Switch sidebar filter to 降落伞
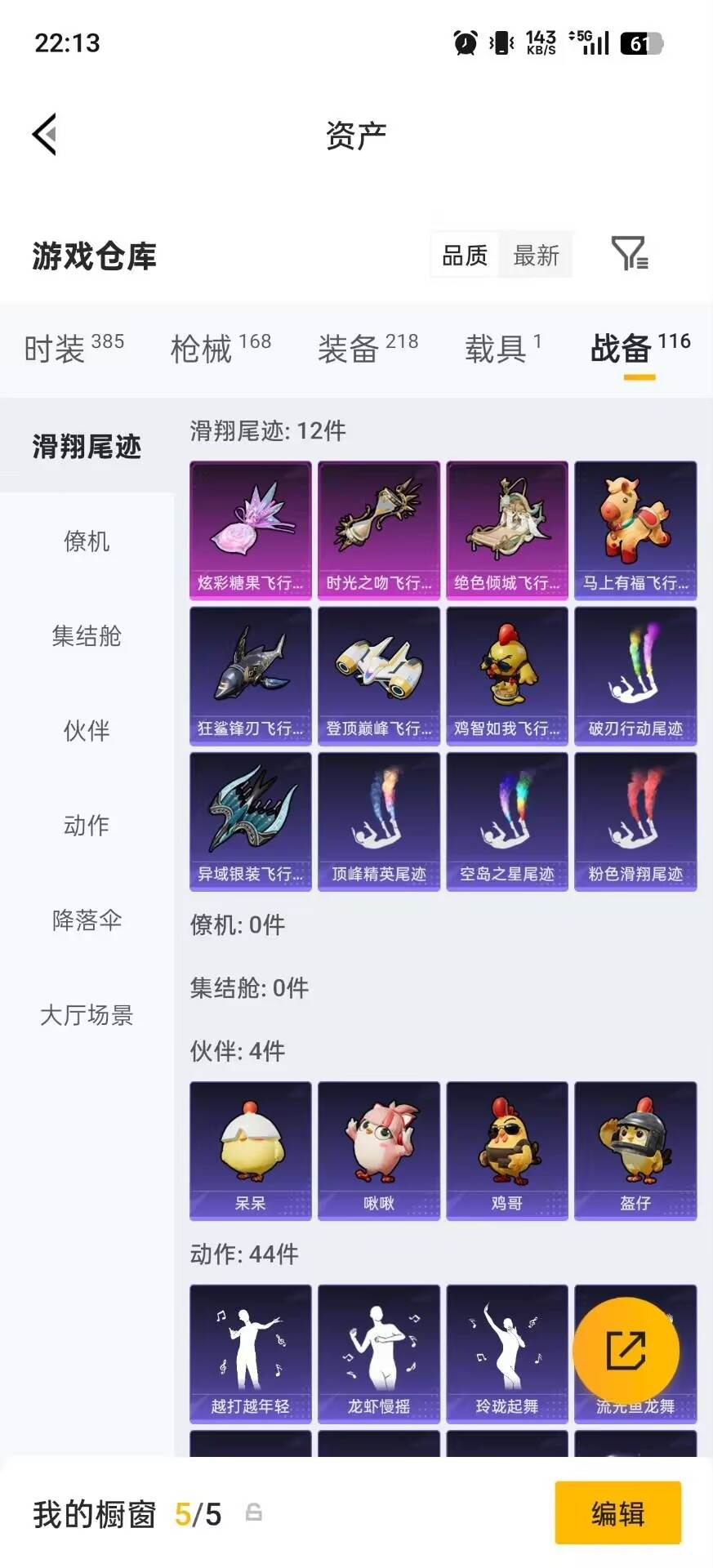 (x=87, y=920)
